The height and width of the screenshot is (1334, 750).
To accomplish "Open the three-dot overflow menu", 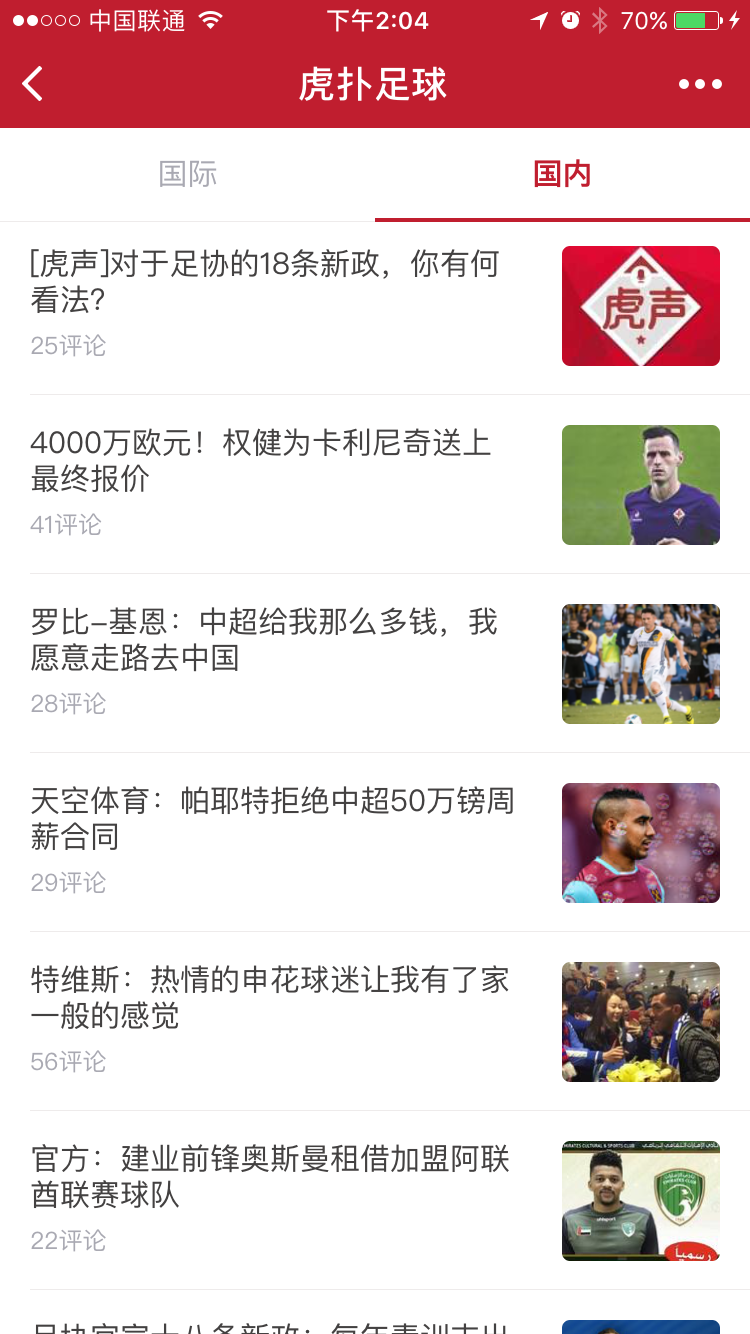I will pyautogui.click(x=700, y=84).
